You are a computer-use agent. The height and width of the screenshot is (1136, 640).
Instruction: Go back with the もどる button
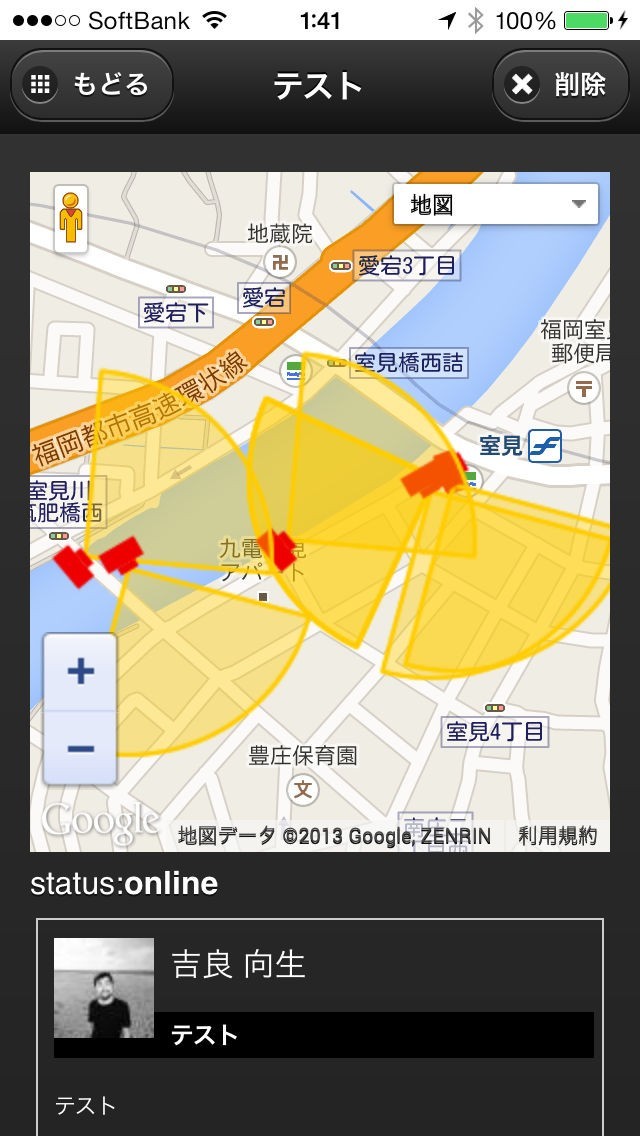92,85
